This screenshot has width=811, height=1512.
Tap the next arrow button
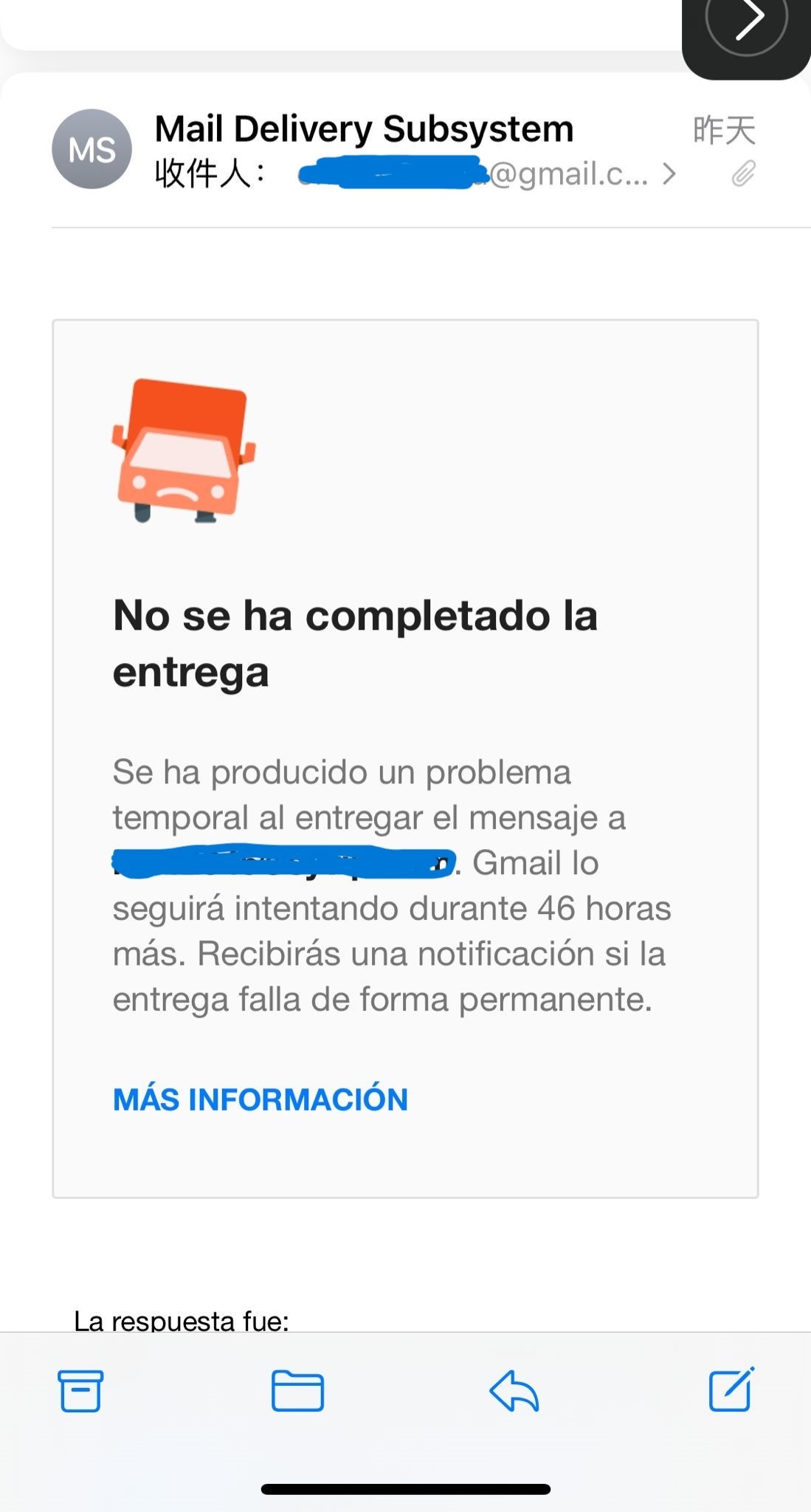click(x=747, y=22)
